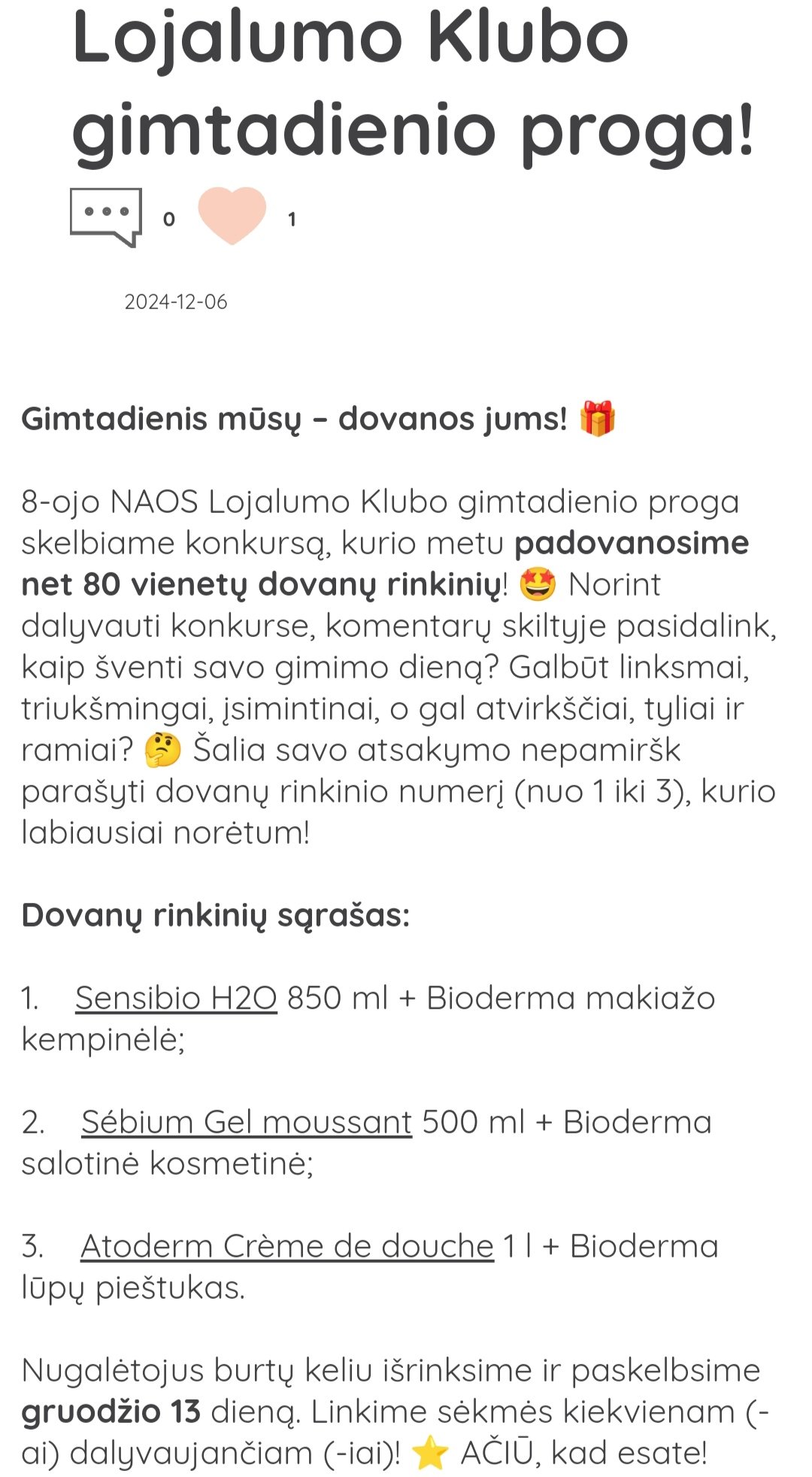Open the Atoderm Crème de douche link
The image size is (812, 1477).
(287, 1246)
